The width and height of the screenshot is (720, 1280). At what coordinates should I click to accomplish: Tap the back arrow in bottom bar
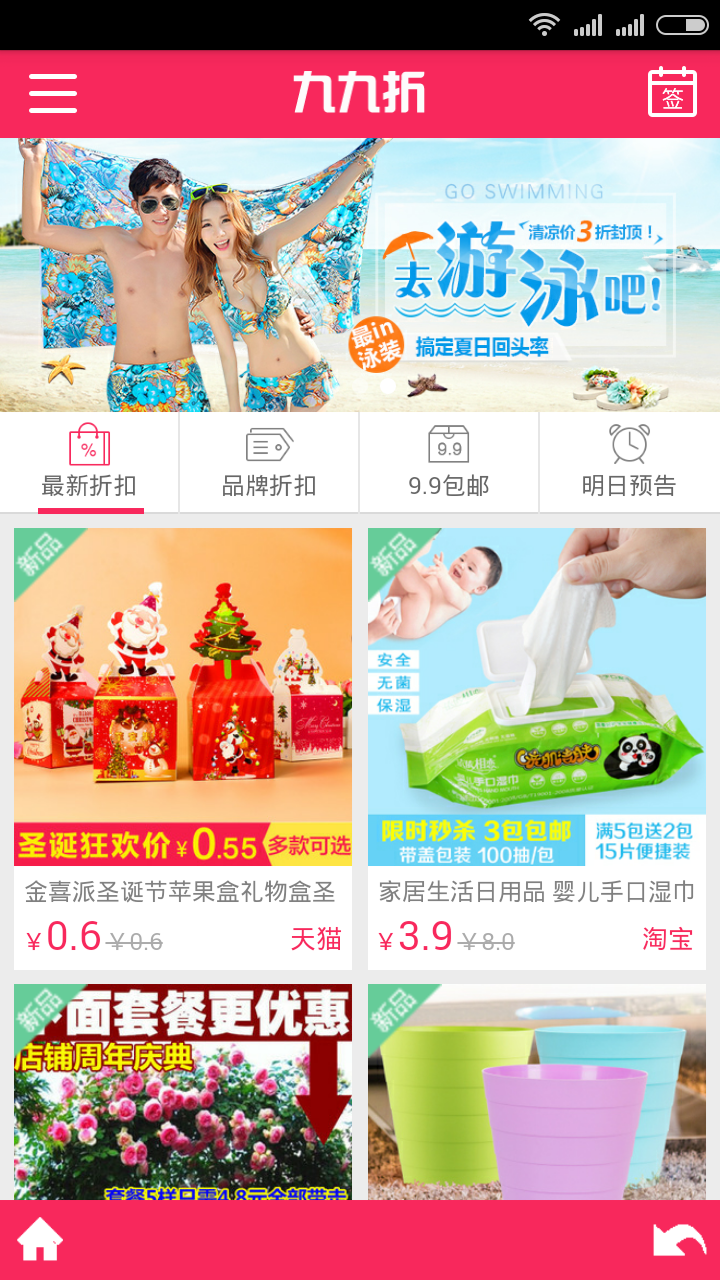tap(679, 1240)
